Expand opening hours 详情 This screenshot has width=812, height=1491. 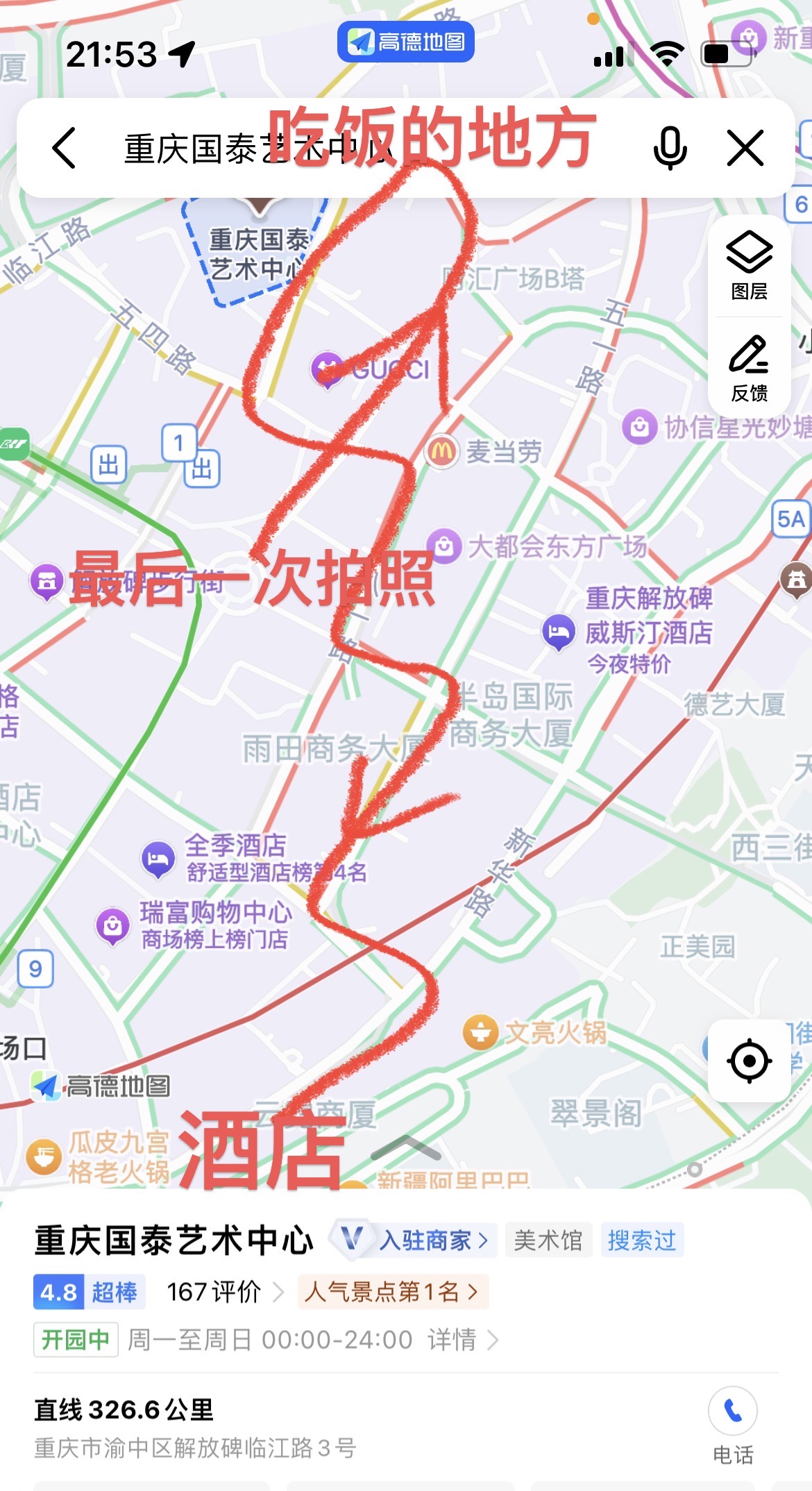click(462, 1339)
